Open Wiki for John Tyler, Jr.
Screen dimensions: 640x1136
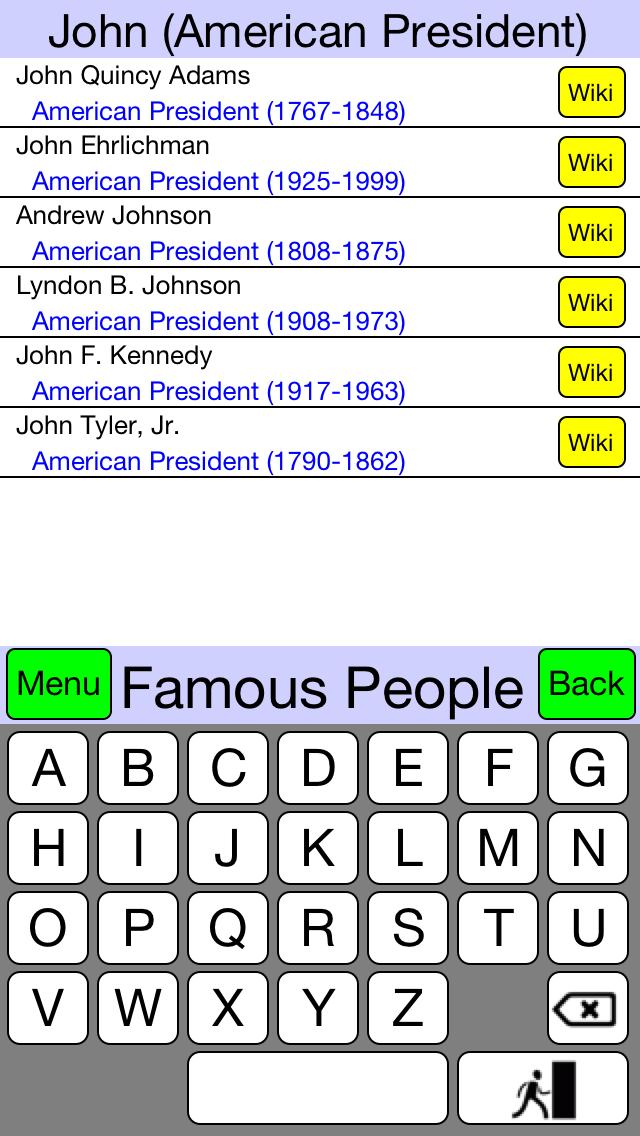tap(591, 443)
